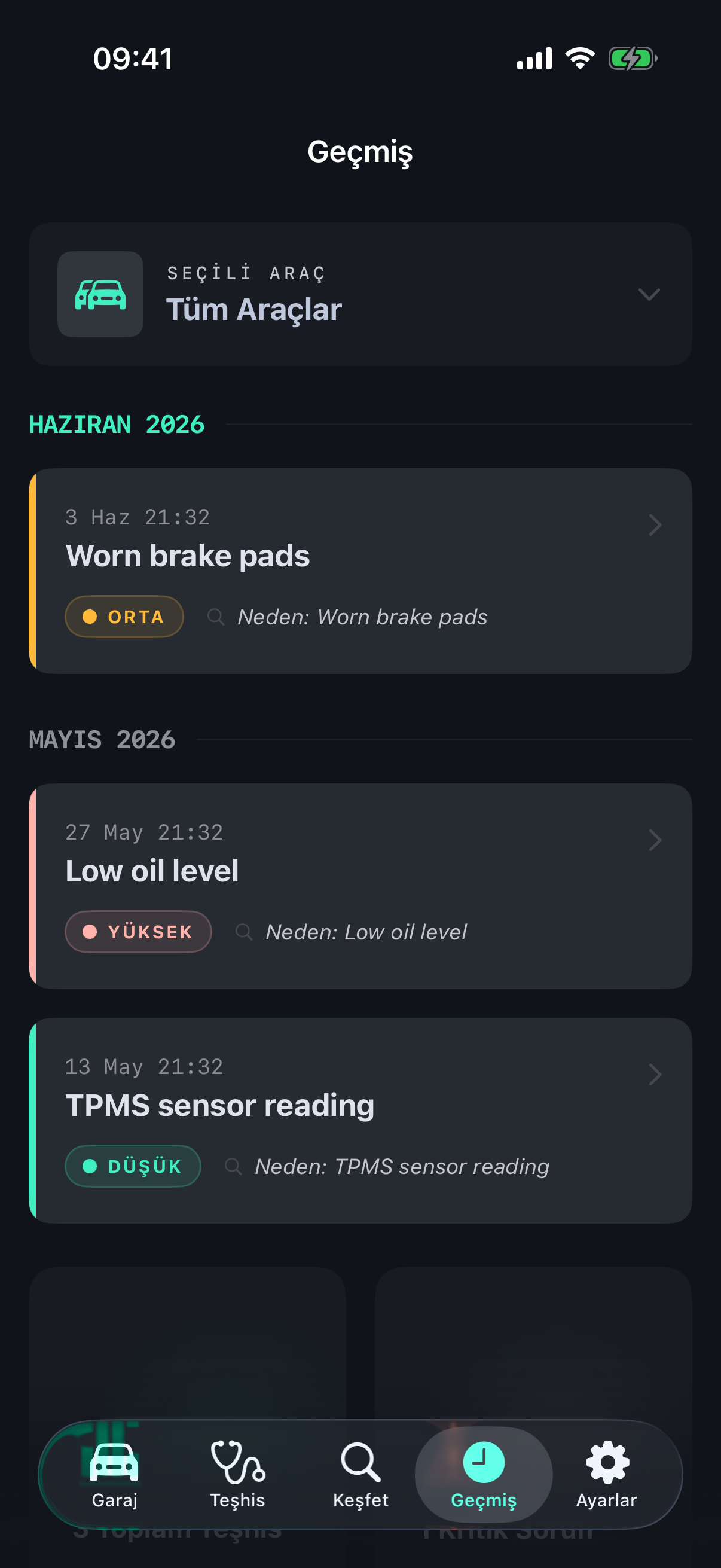Open the Low oil level entry

coord(360,886)
